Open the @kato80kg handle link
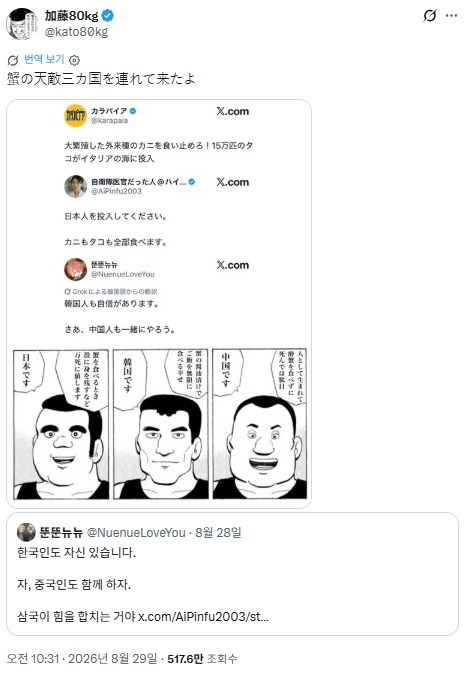 [76, 32]
